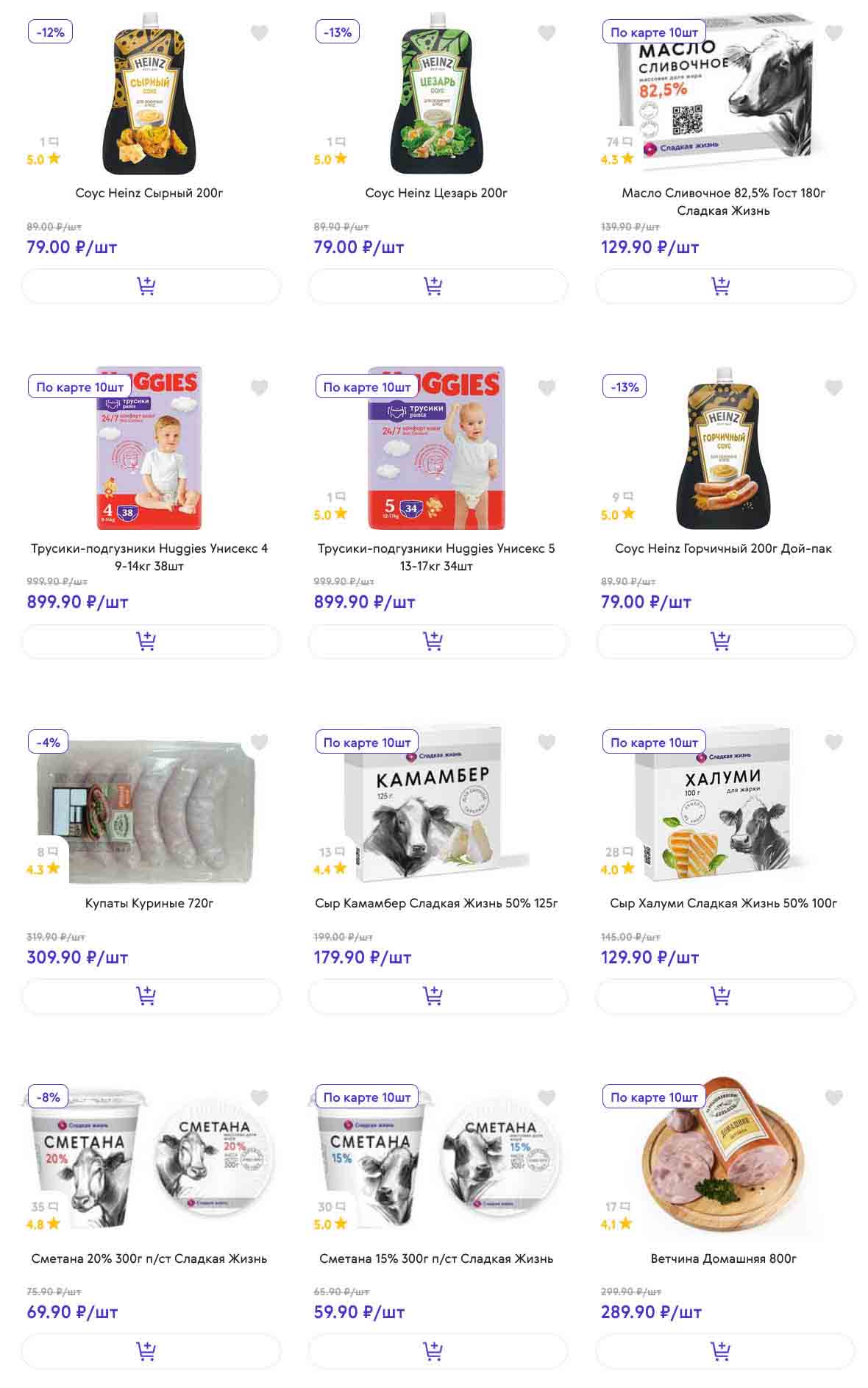This screenshot has width=868, height=1388.
Task: Favorite the Соус Heinz Цезарь 200г item
Action: point(546,33)
